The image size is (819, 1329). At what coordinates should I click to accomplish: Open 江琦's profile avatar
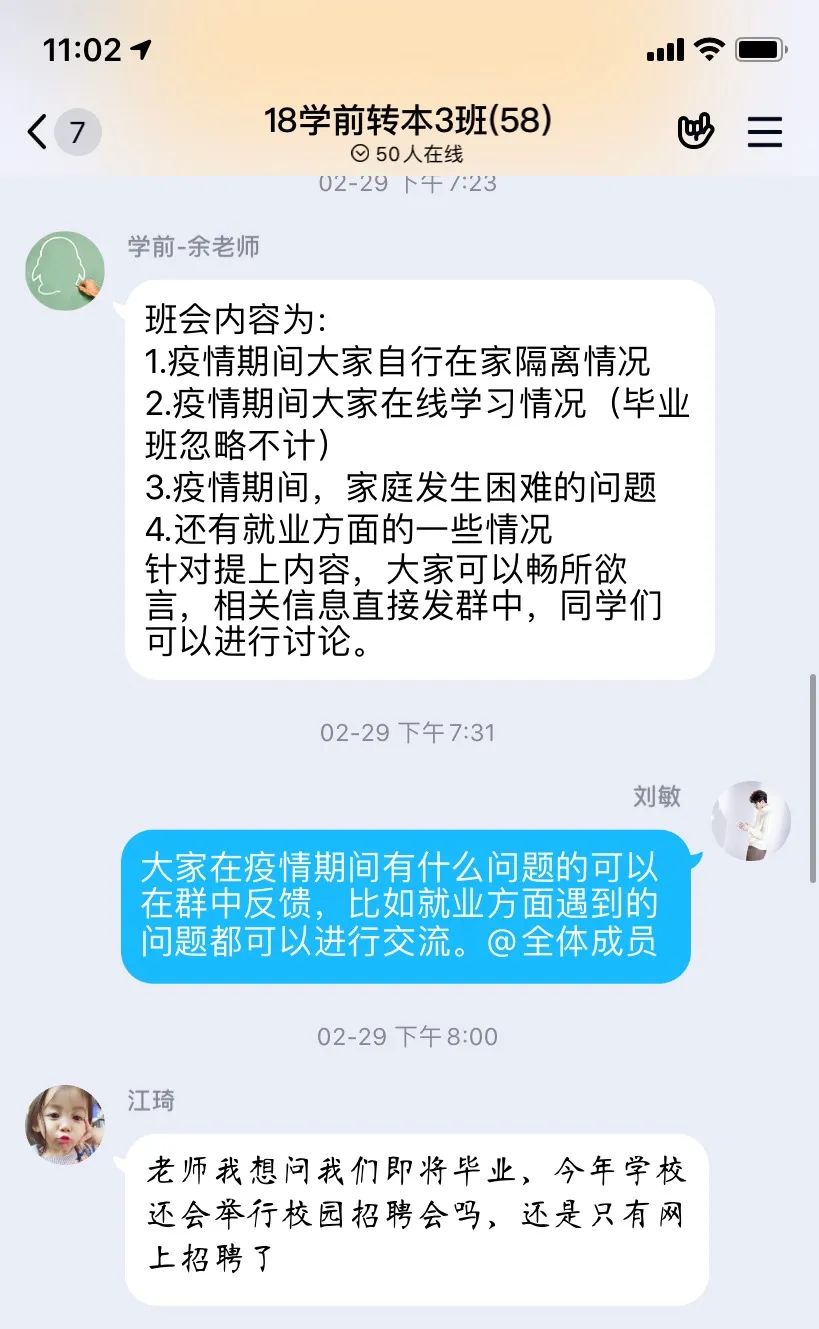point(65,1124)
